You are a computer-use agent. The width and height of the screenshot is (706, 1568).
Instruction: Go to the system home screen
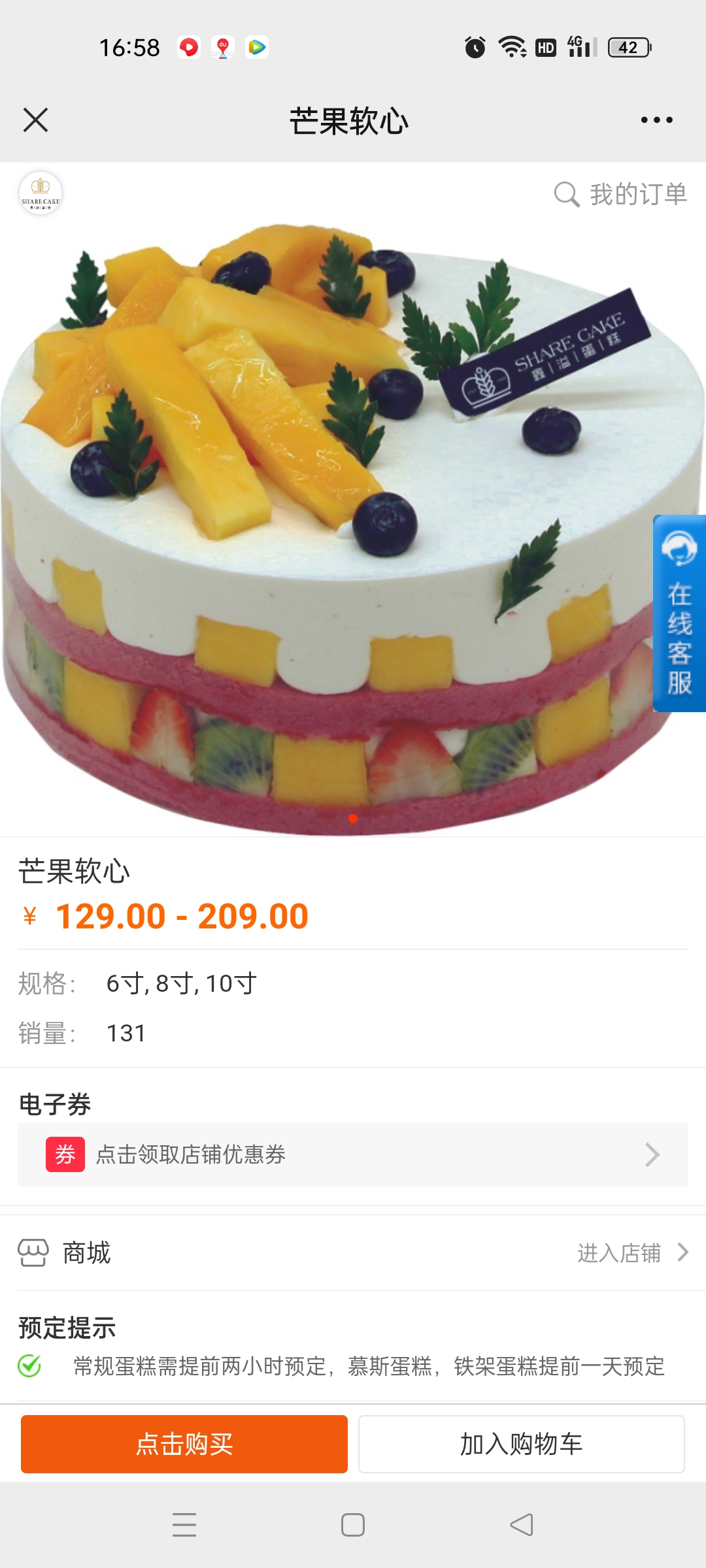coord(353,1525)
